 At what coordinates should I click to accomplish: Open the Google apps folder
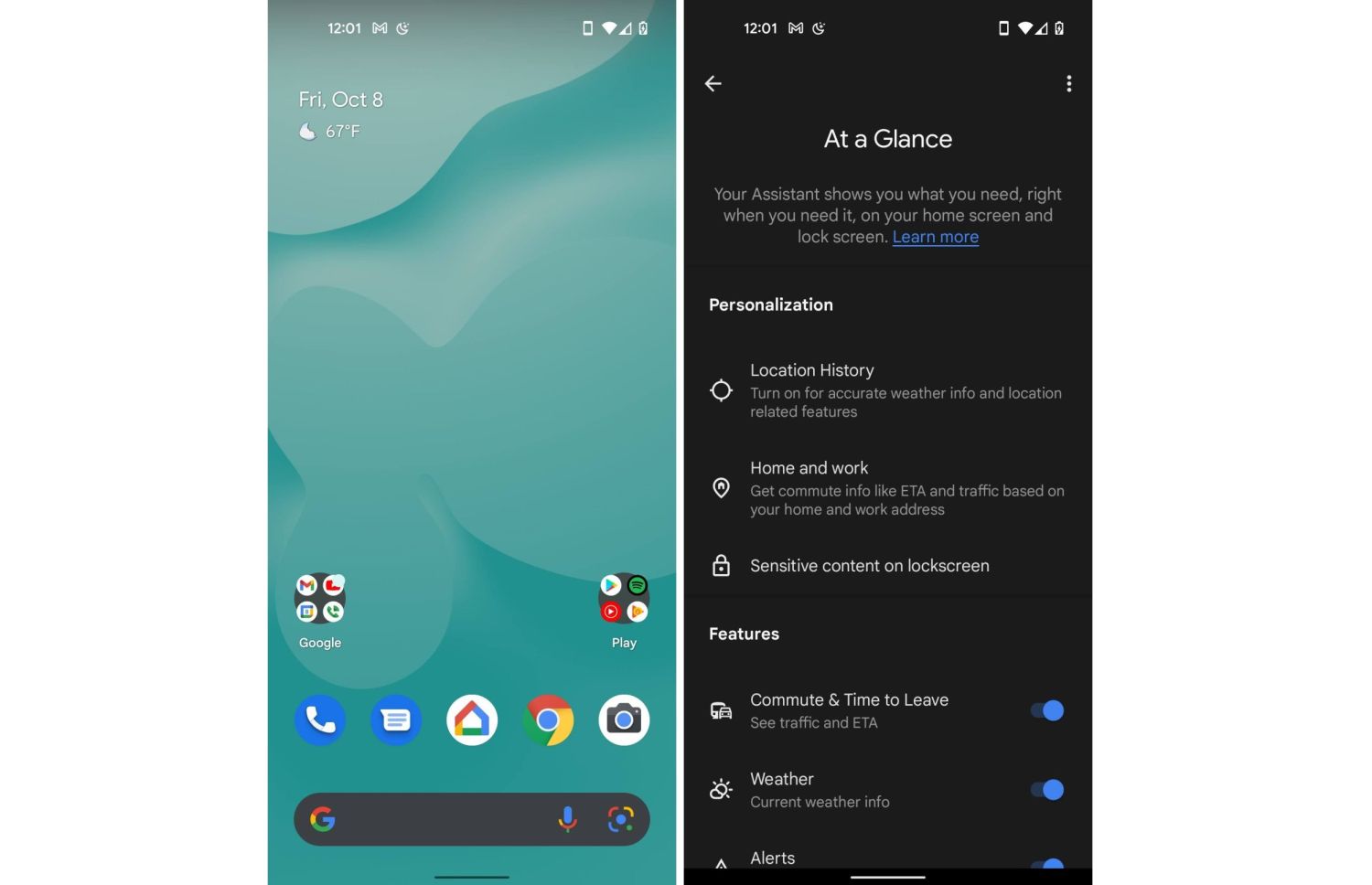[320, 600]
